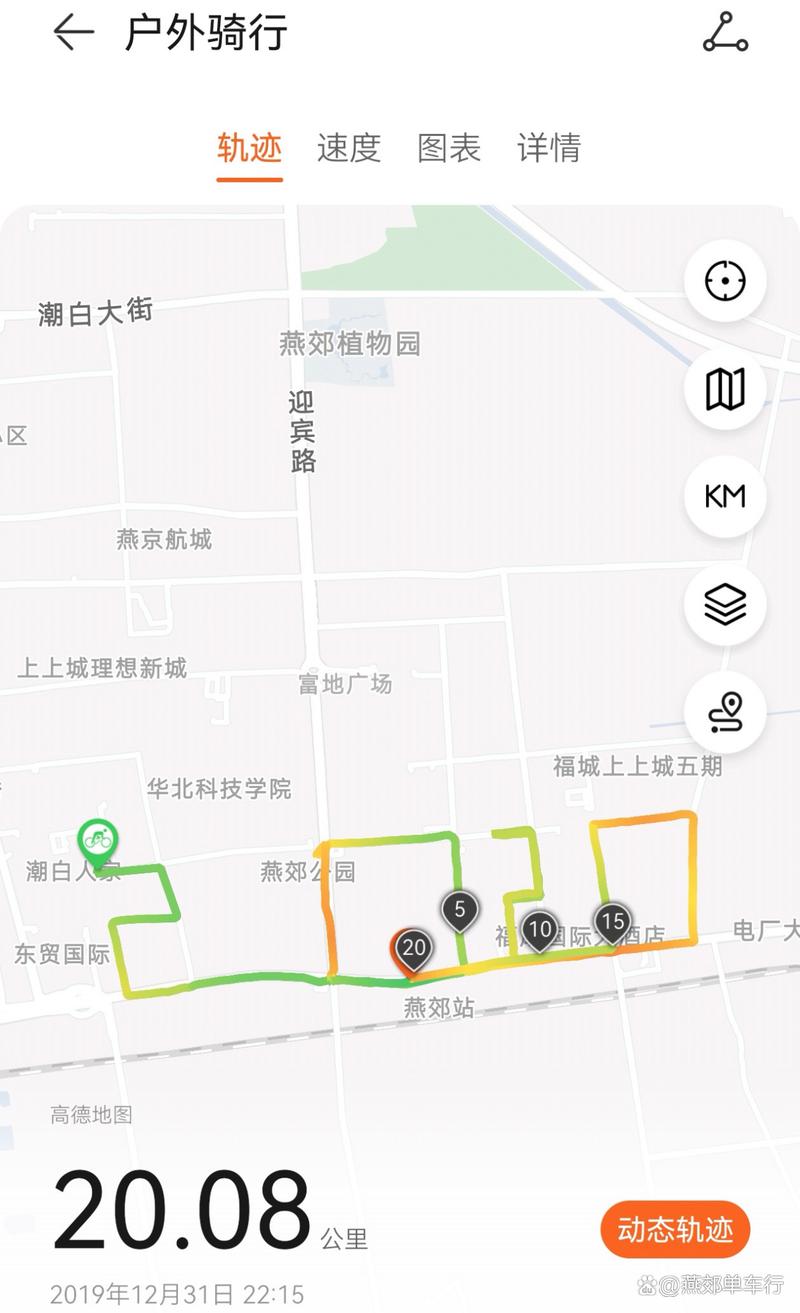The image size is (800, 1313).
Task: Recenter the map with the locate button
Action: pos(725,281)
